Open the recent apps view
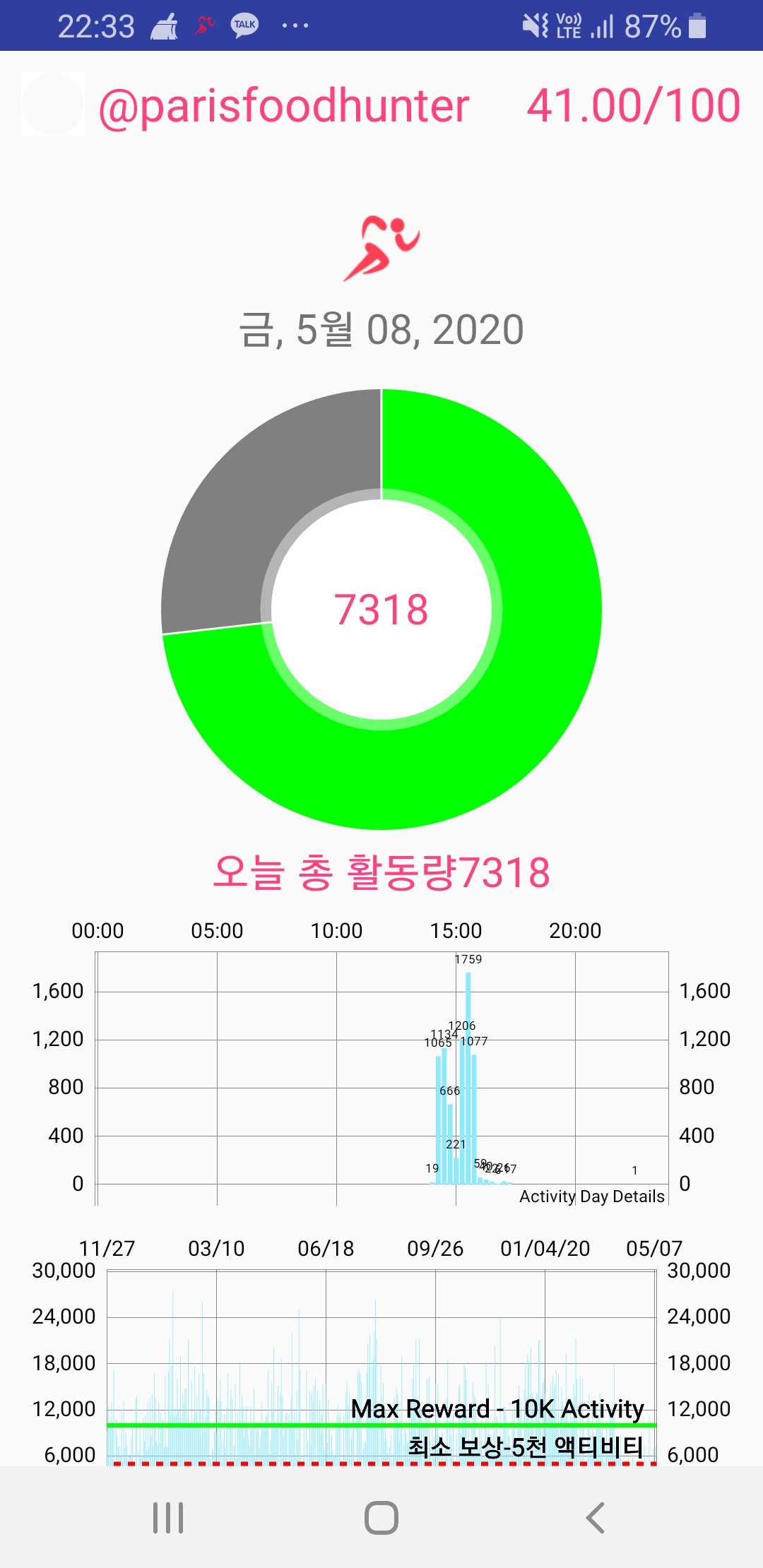Viewport: 763px width, 1568px height. coord(168,1517)
